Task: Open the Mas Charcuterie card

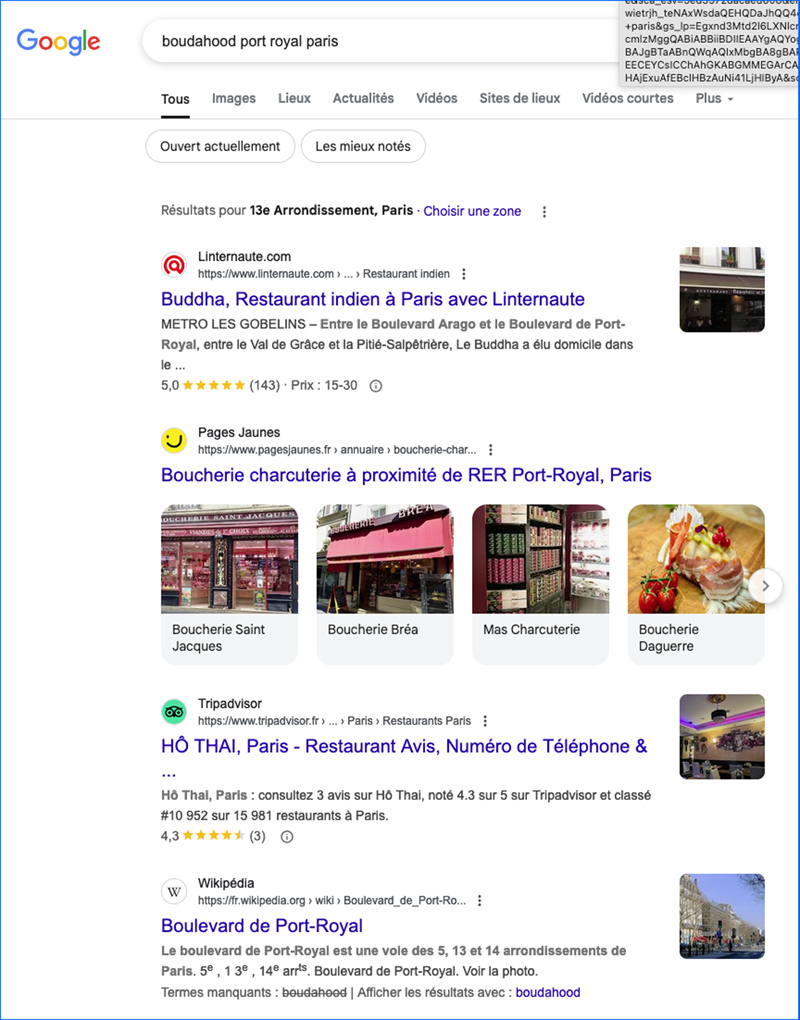Action: coord(540,584)
